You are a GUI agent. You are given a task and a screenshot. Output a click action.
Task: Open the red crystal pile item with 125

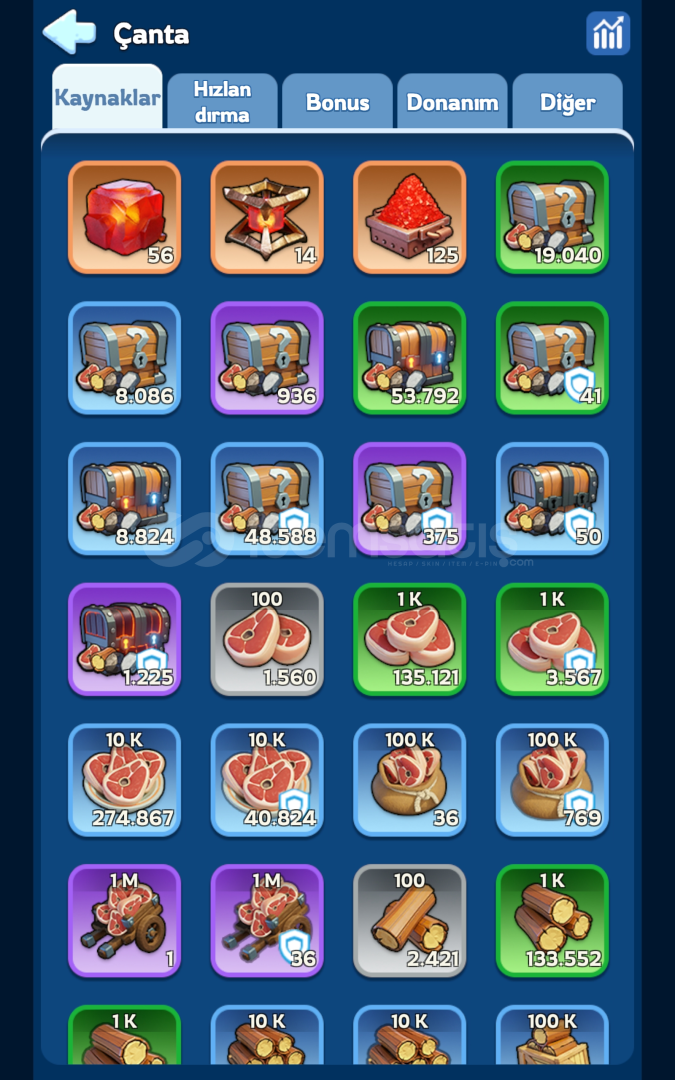pos(410,217)
